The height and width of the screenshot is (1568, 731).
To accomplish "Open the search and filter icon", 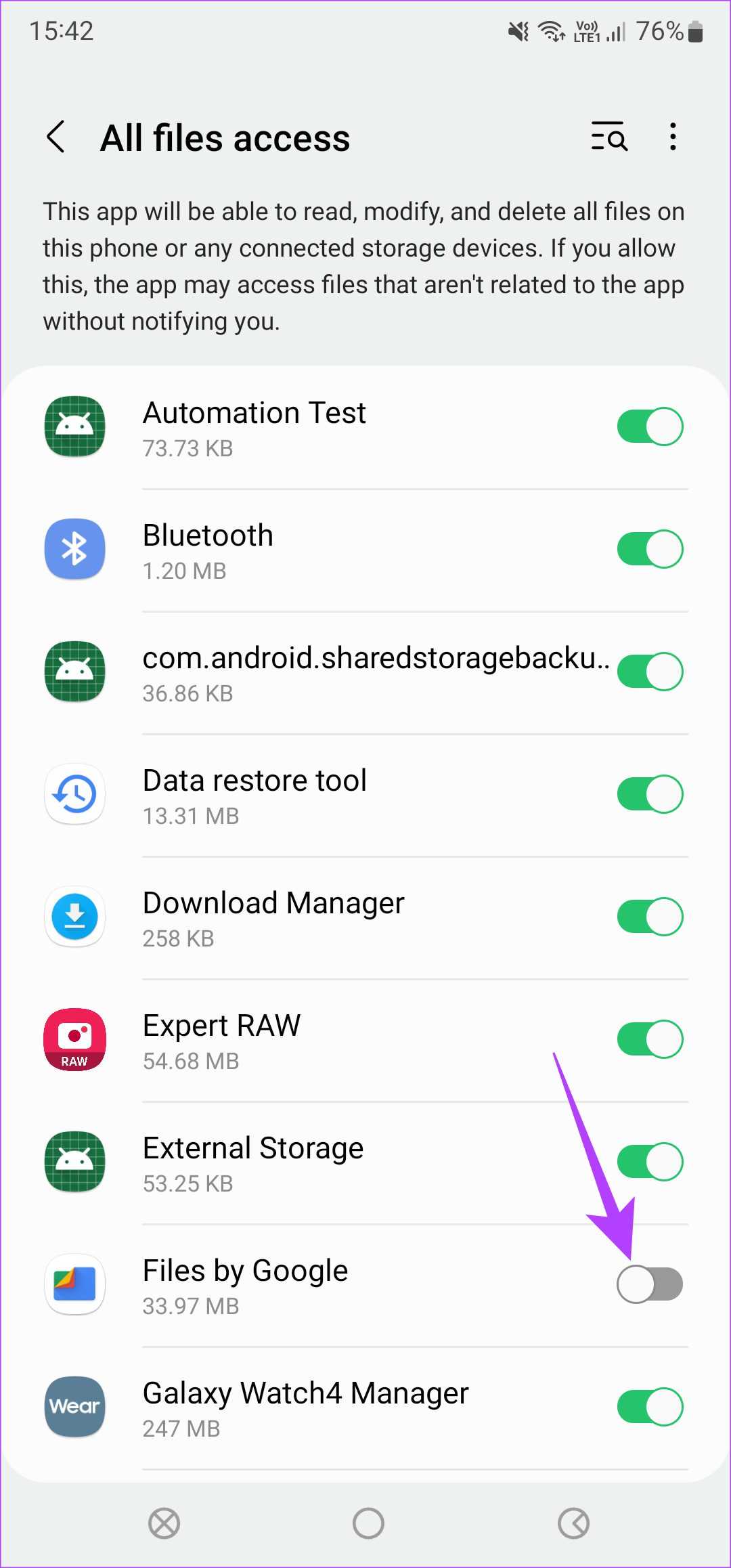I will (x=608, y=137).
